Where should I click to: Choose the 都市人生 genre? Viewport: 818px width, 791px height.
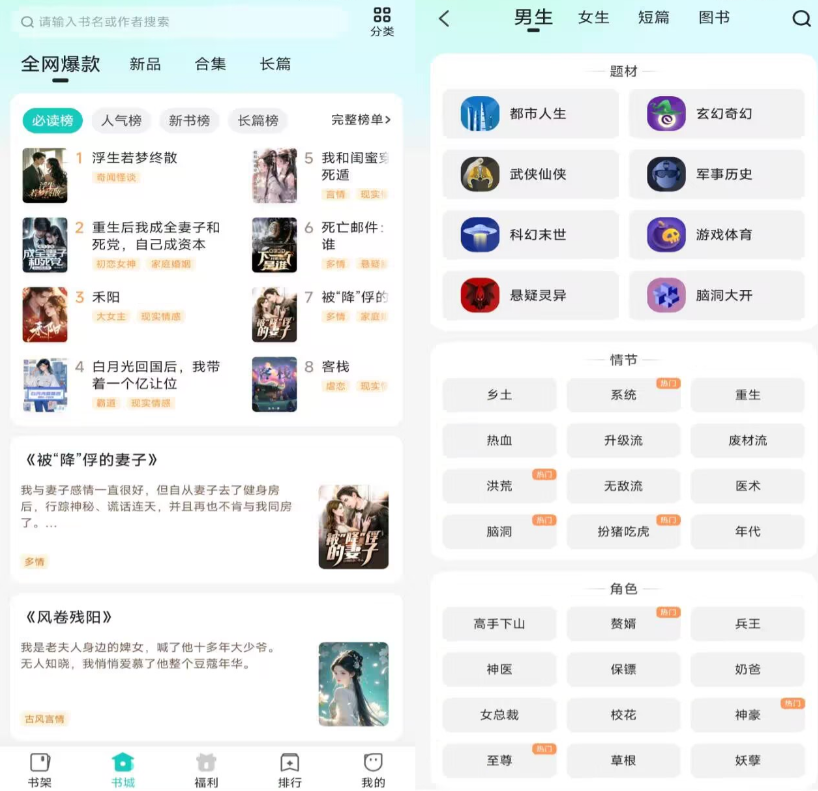click(530, 114)
